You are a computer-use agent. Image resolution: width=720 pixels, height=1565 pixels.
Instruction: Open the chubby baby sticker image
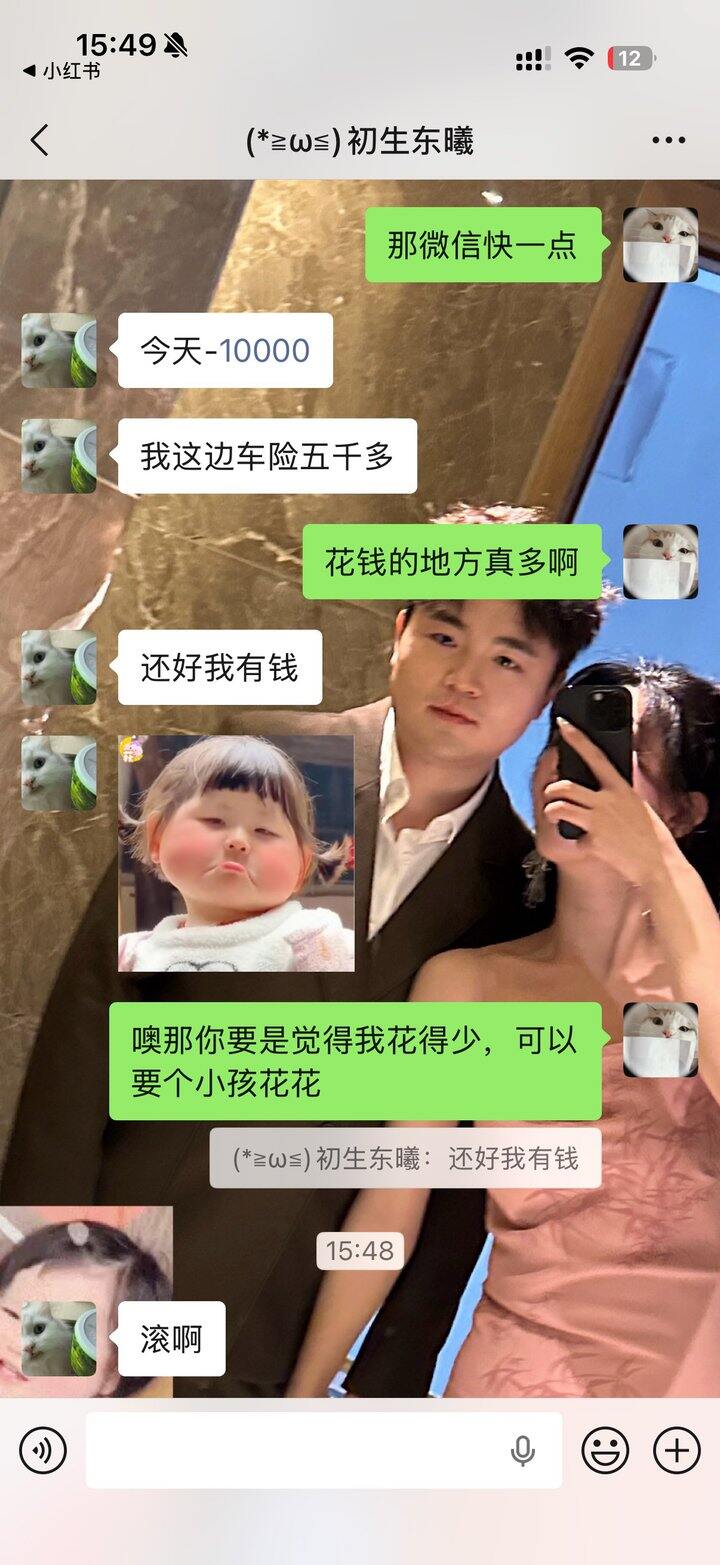[236, 853]
